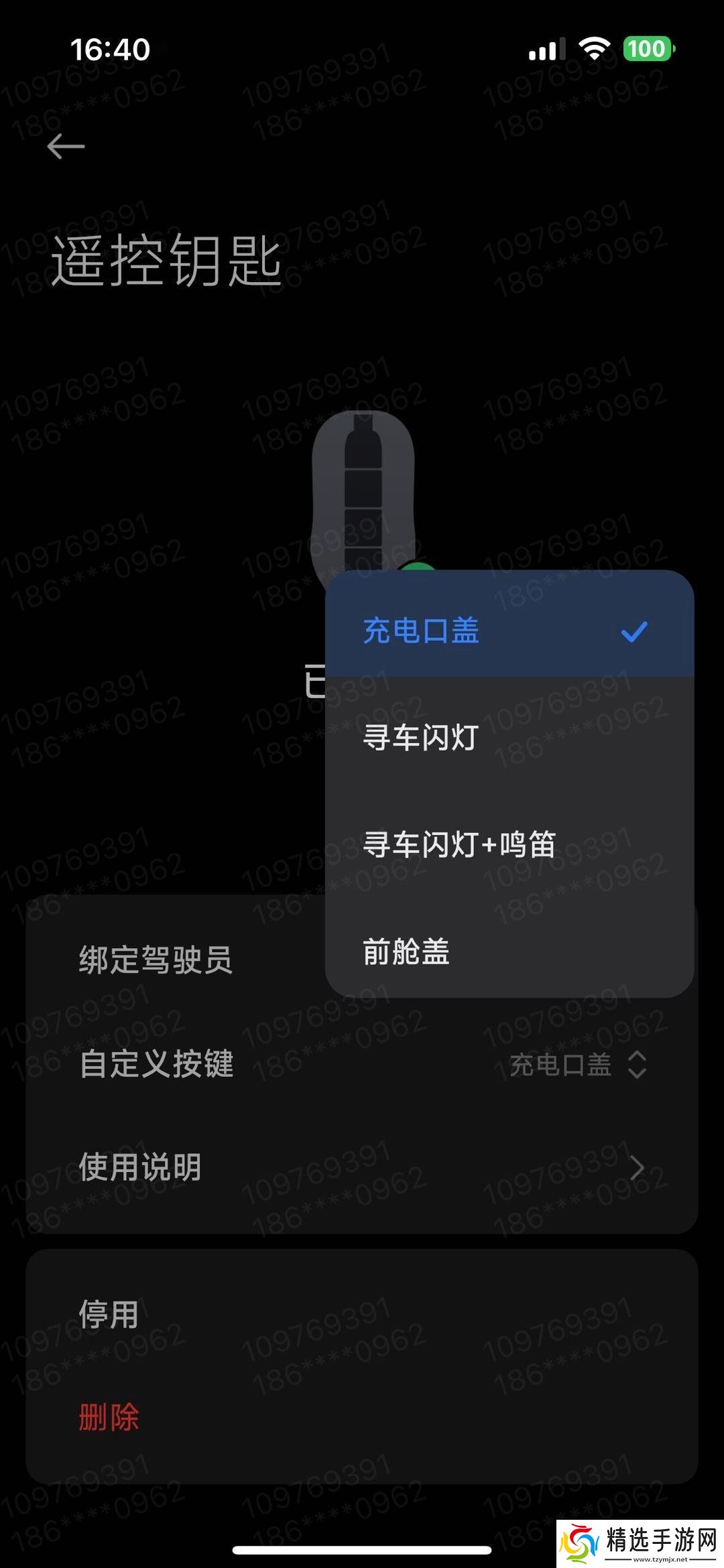Image resolution: width=724 pixels, height=1568 pixels.
Task: Expand the 自定义按键 selector
Action: click(578, 1064)
